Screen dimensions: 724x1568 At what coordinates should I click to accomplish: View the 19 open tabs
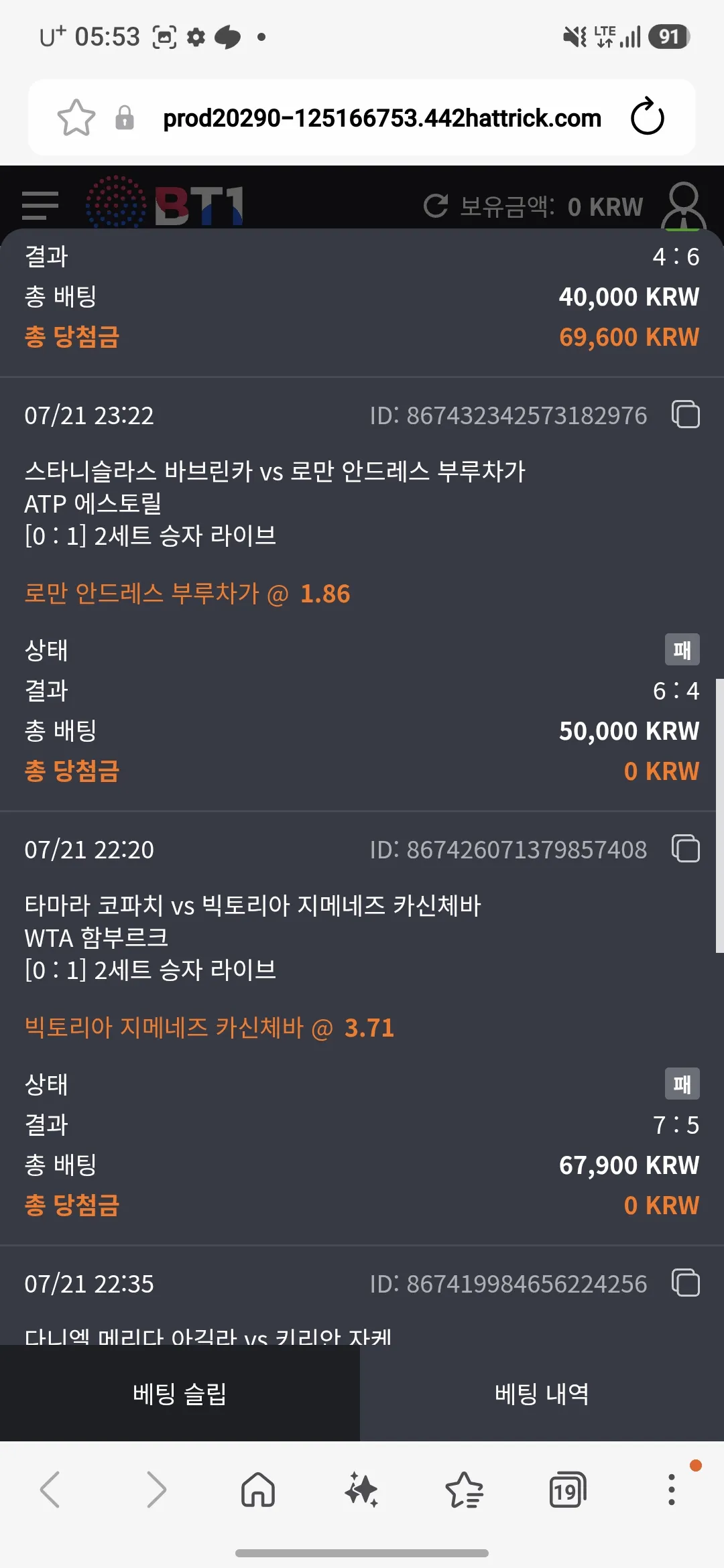coord(568,1490)
